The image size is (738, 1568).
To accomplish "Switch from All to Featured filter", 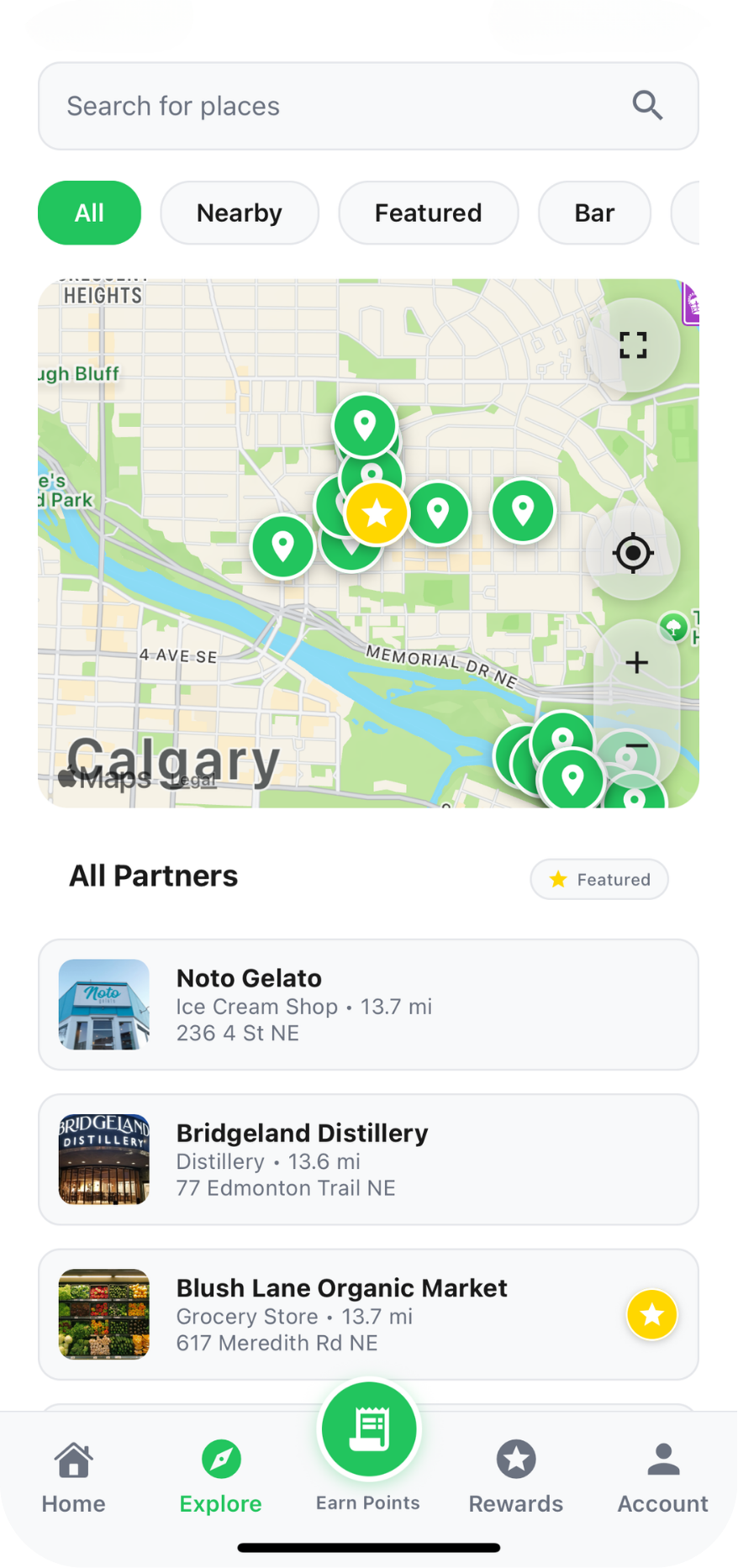I will click(x=428, y=213).
